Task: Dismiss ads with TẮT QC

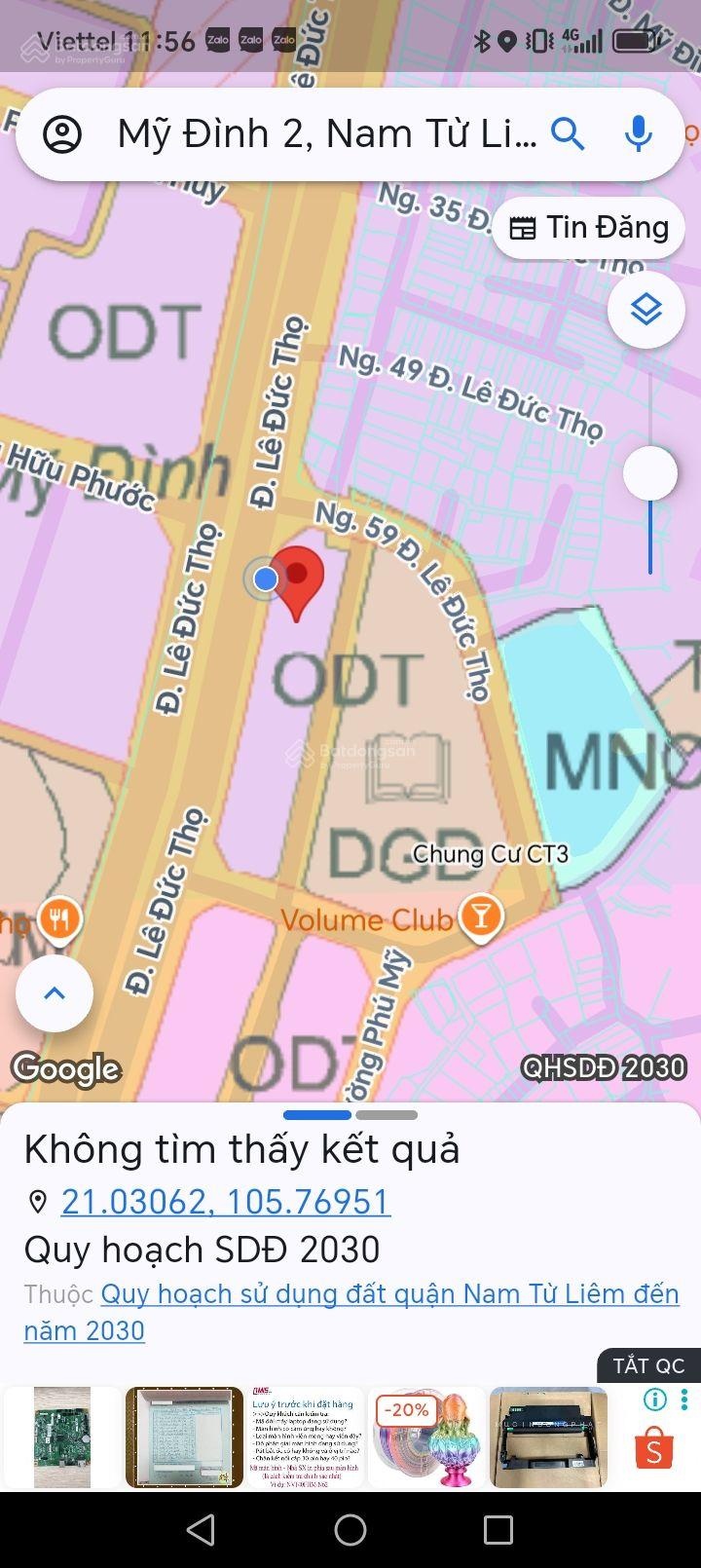Action: pos(648,1365)
